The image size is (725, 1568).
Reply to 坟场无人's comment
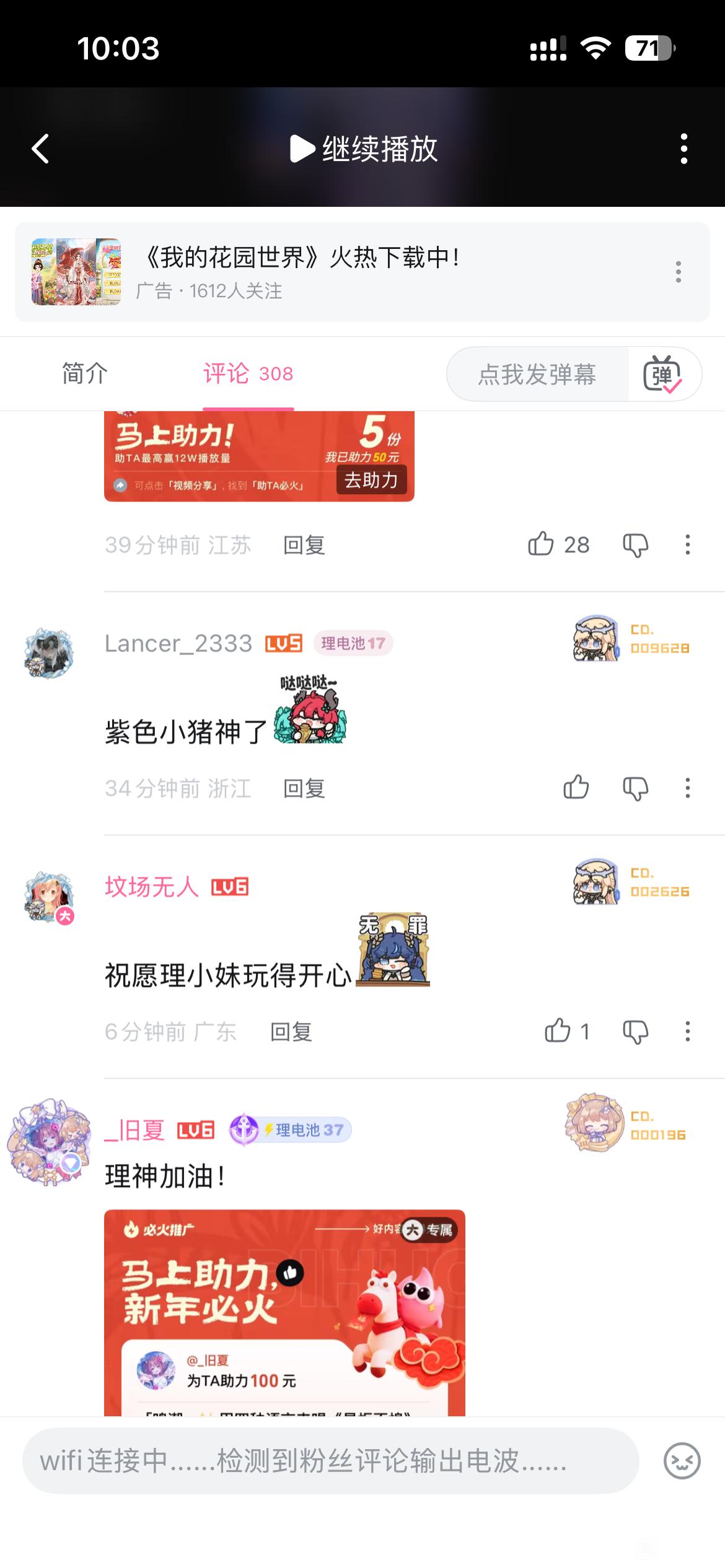(x=291, y=1032)
